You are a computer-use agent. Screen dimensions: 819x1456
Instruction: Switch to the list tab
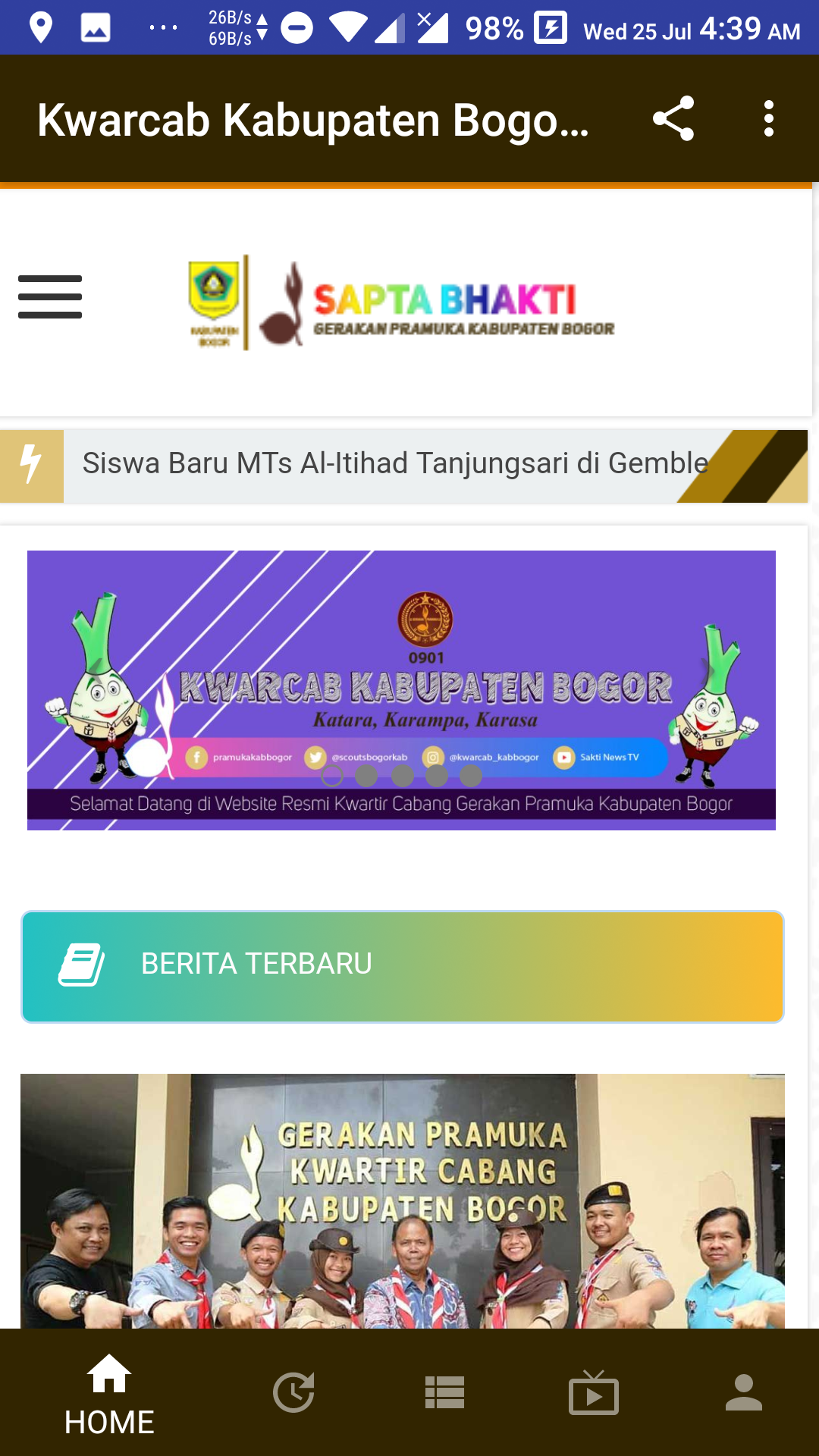pos(444,1393)
